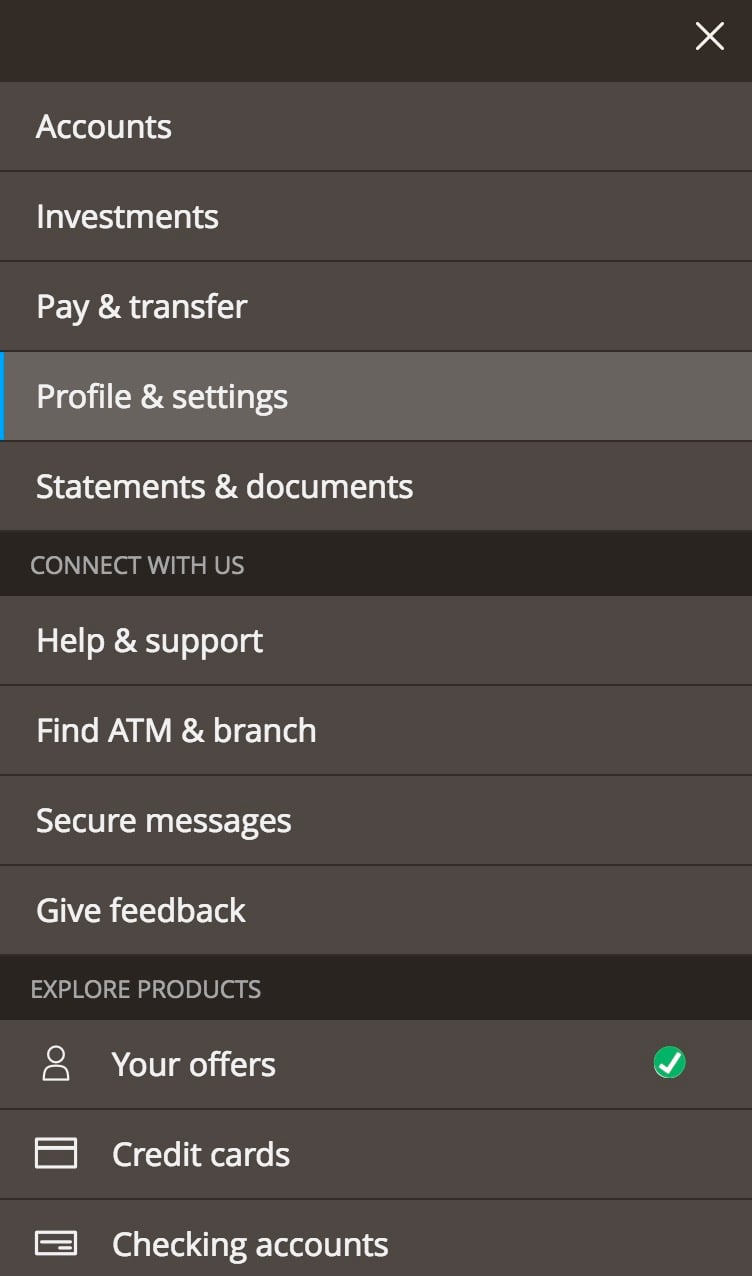Tap Find ATM & branch
This screenshot has width=752, height=1276.
point(376,731)
